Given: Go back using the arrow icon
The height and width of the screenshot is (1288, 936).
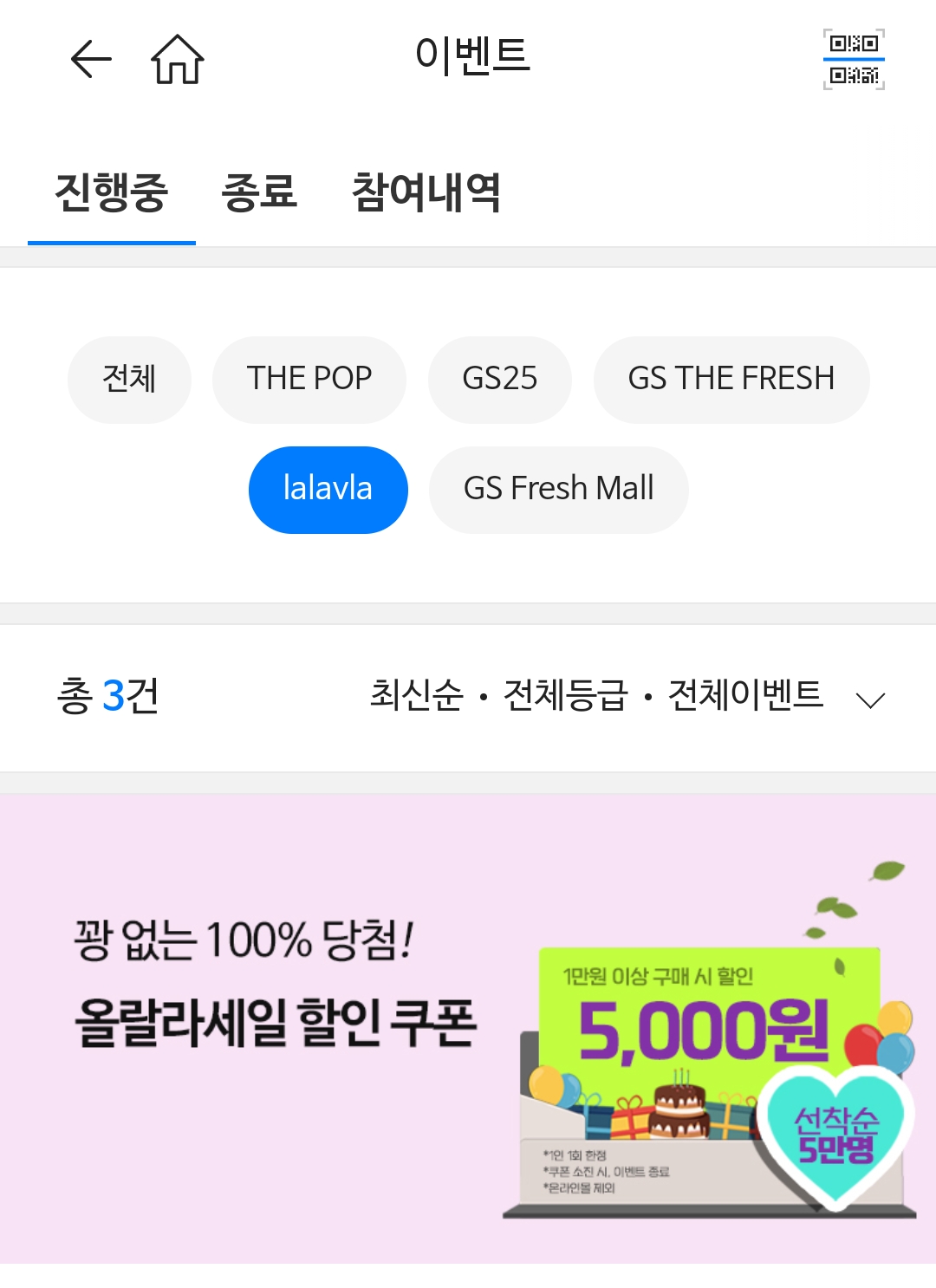Looking at the screenshot, I should [91, 60].
